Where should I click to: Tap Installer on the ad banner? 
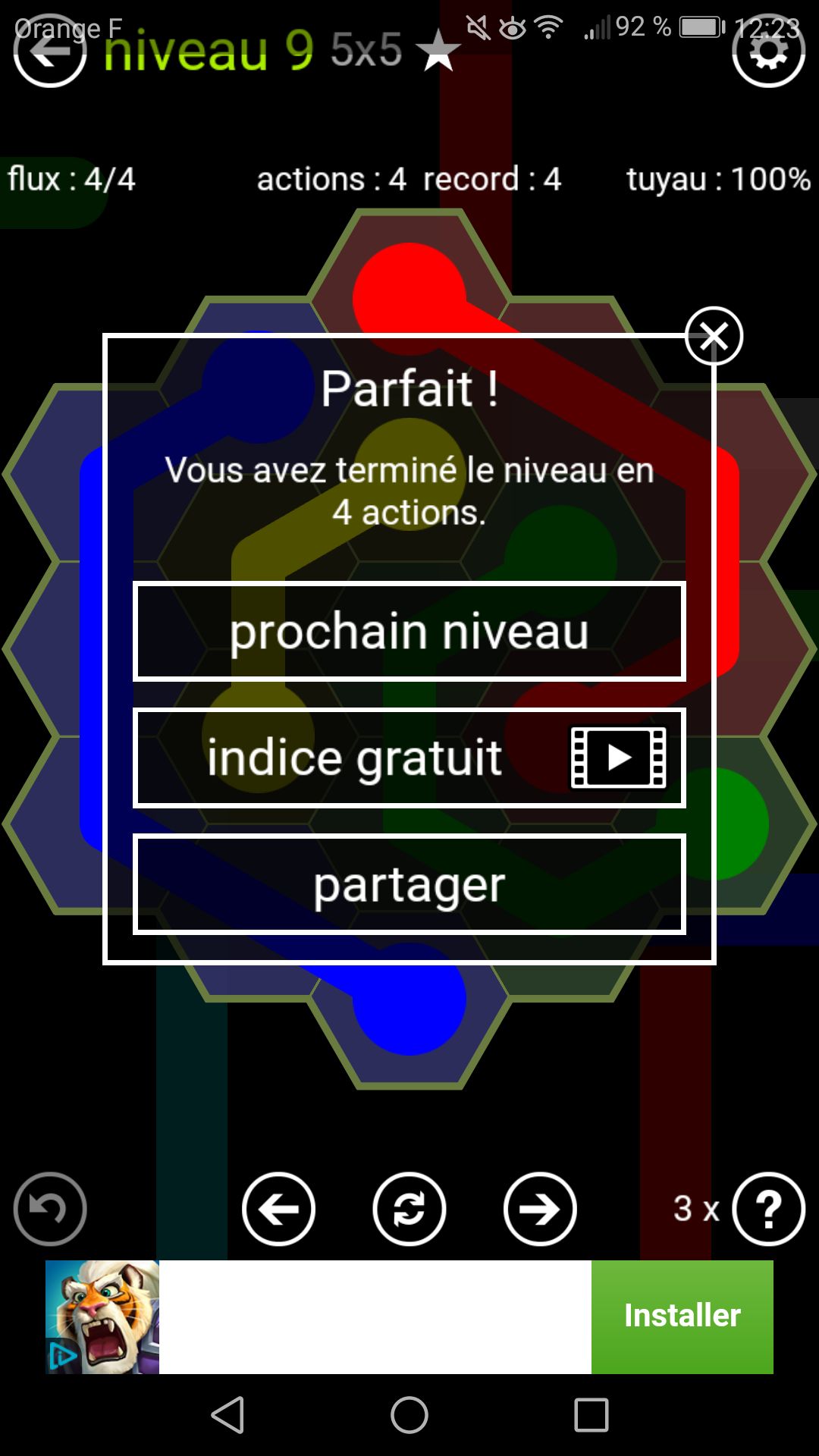682,1316
